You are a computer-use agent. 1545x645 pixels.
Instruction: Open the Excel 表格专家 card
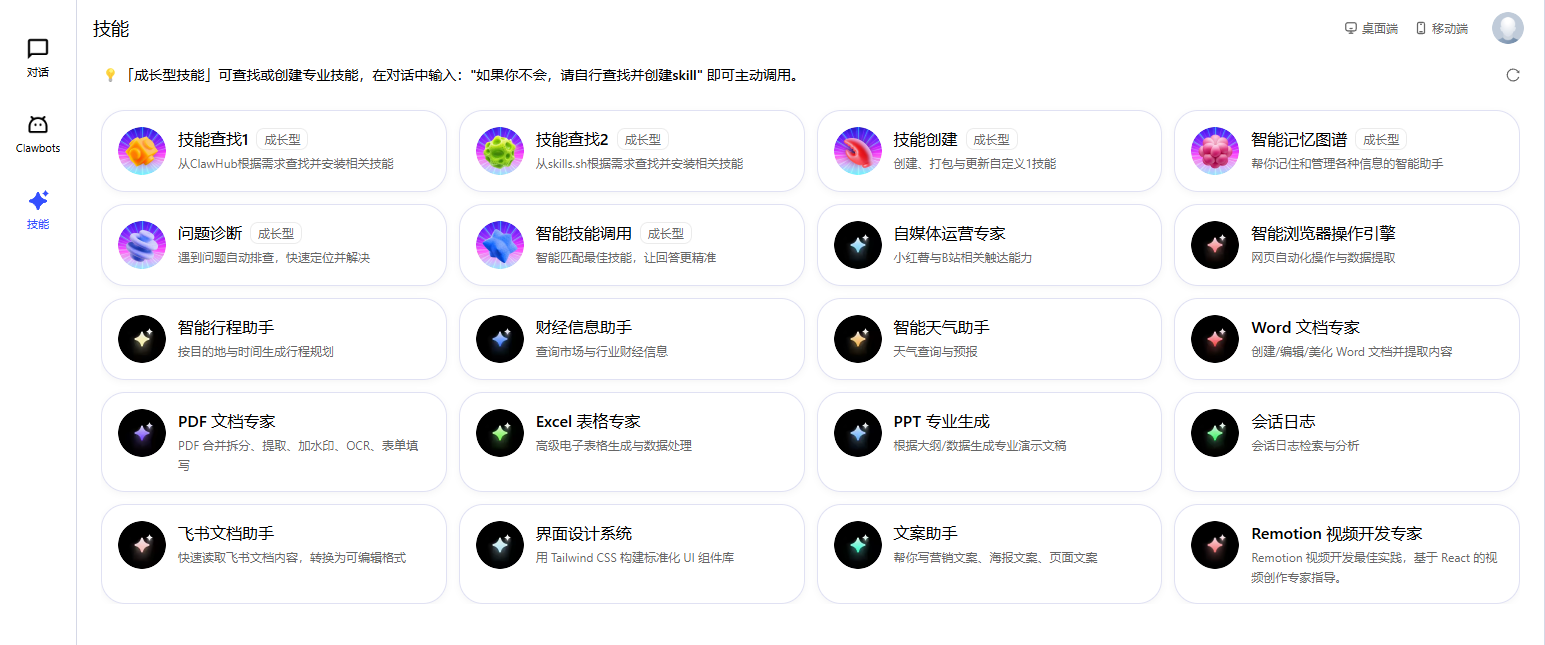point(631,441)
